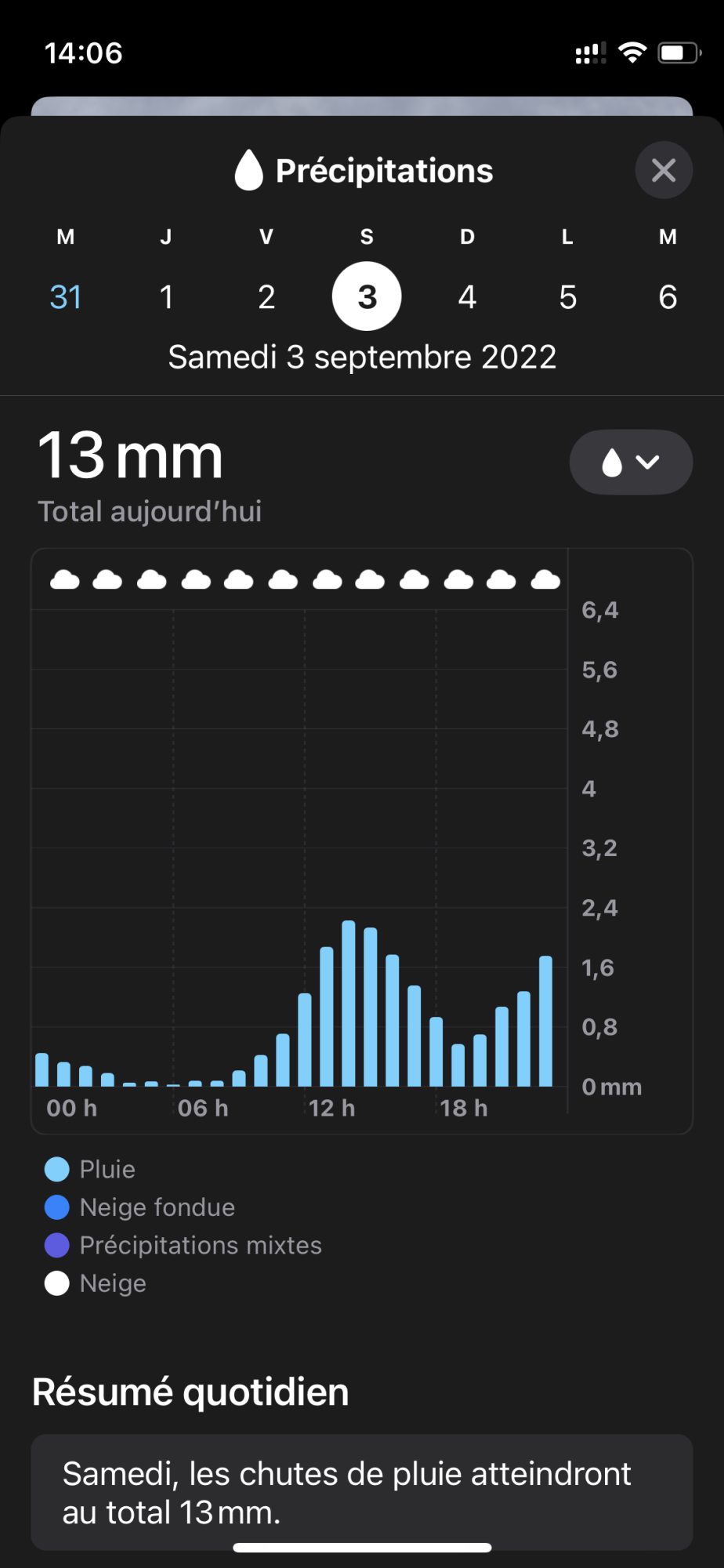Select Wednesday the 31st
Image resolution: width=724 pixels, height=1568 pixels.
point(66,296)
